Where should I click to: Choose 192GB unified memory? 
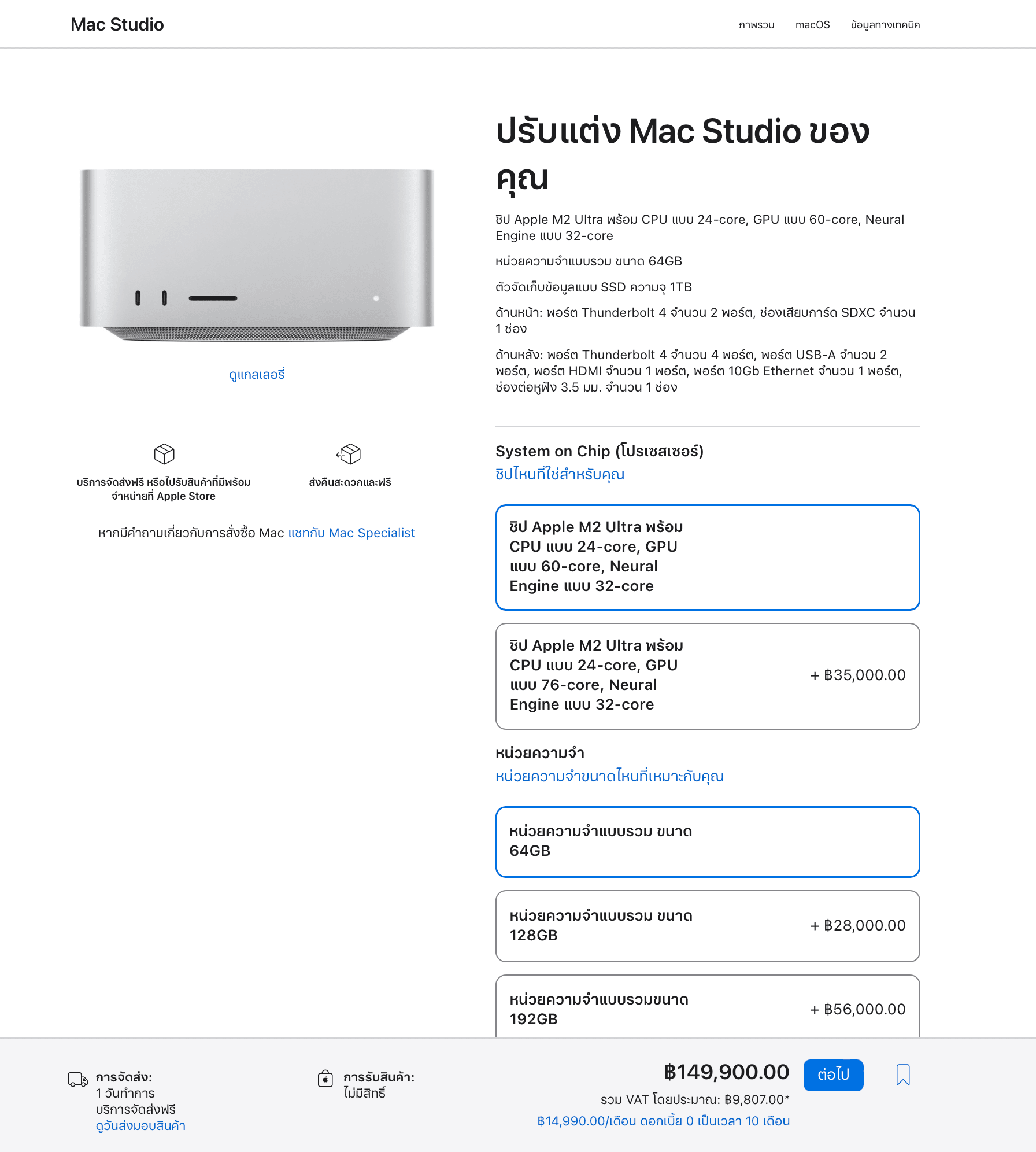(x=708, y=1009)
